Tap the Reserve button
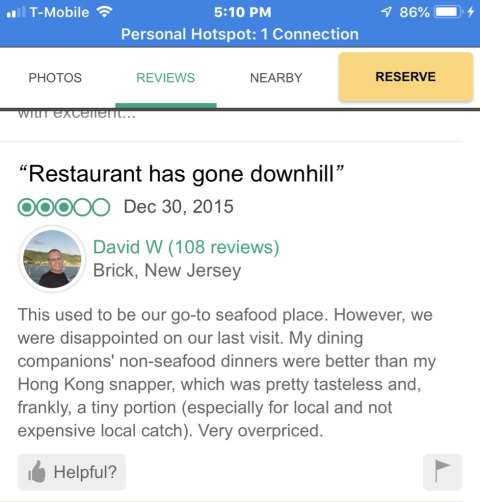 coord(406,77)
